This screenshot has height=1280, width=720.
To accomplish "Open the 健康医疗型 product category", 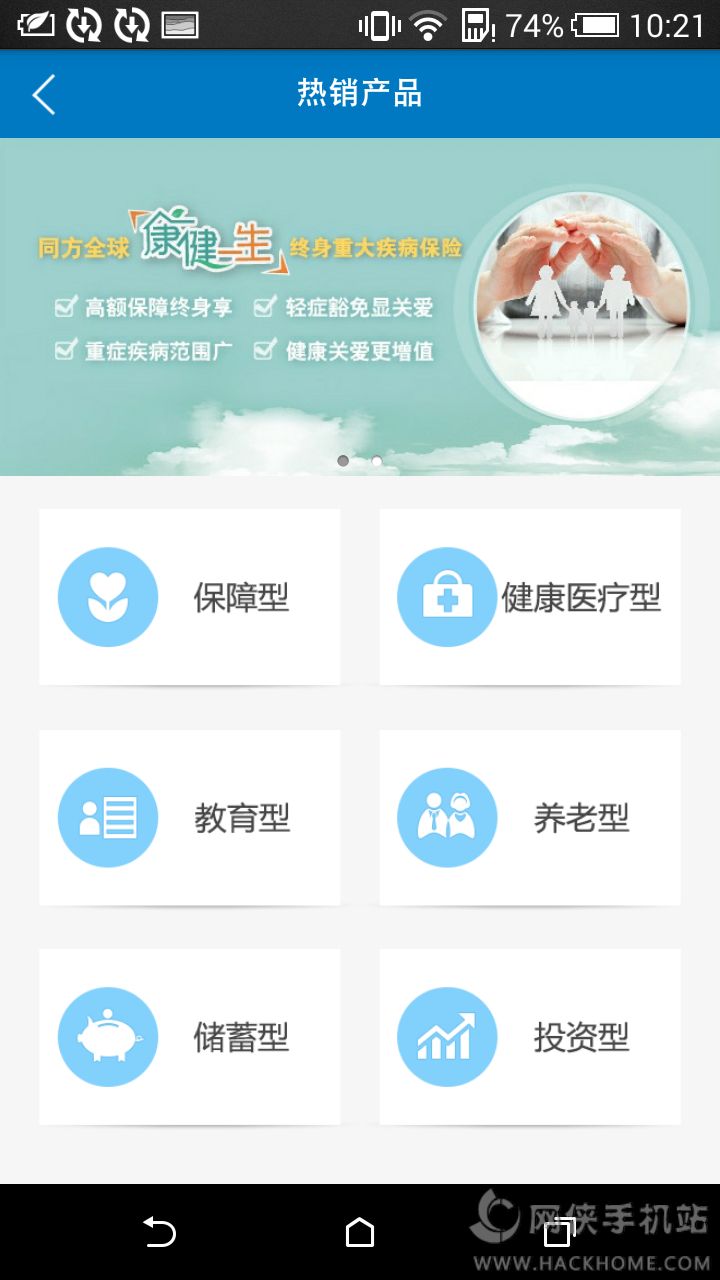I will pos(530,597).
